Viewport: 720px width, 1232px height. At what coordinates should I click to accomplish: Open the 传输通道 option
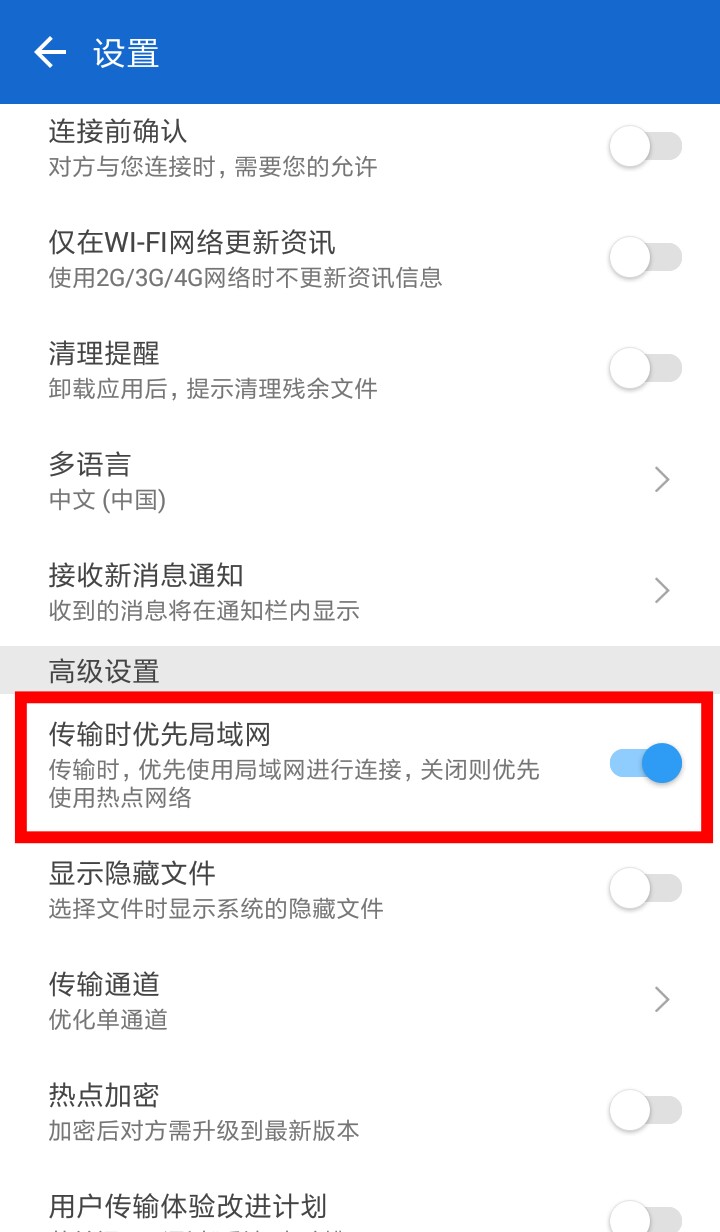[360, 999]
